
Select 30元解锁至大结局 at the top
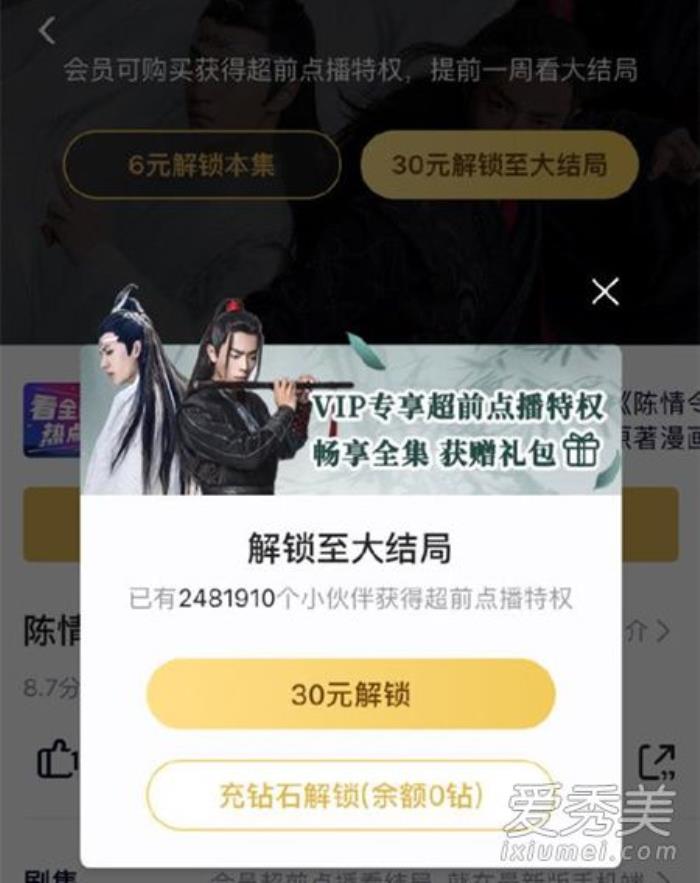tap(499, 165)
